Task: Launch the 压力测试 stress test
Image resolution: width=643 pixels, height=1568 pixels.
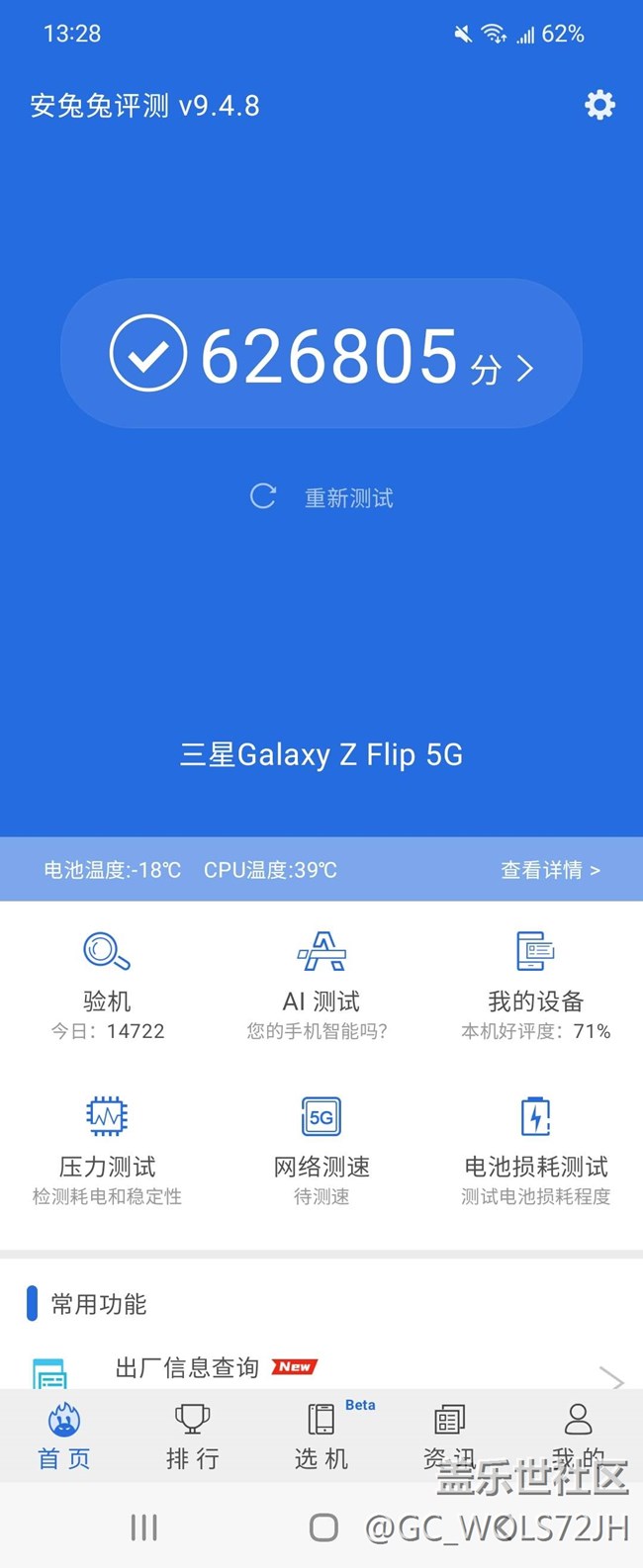Action: [x=107, y=1149]
